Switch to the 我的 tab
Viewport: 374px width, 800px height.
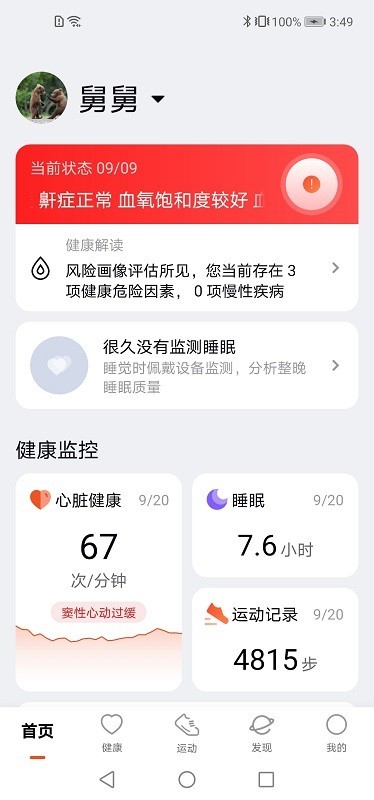pyautogui.click(x=336, y=734)
